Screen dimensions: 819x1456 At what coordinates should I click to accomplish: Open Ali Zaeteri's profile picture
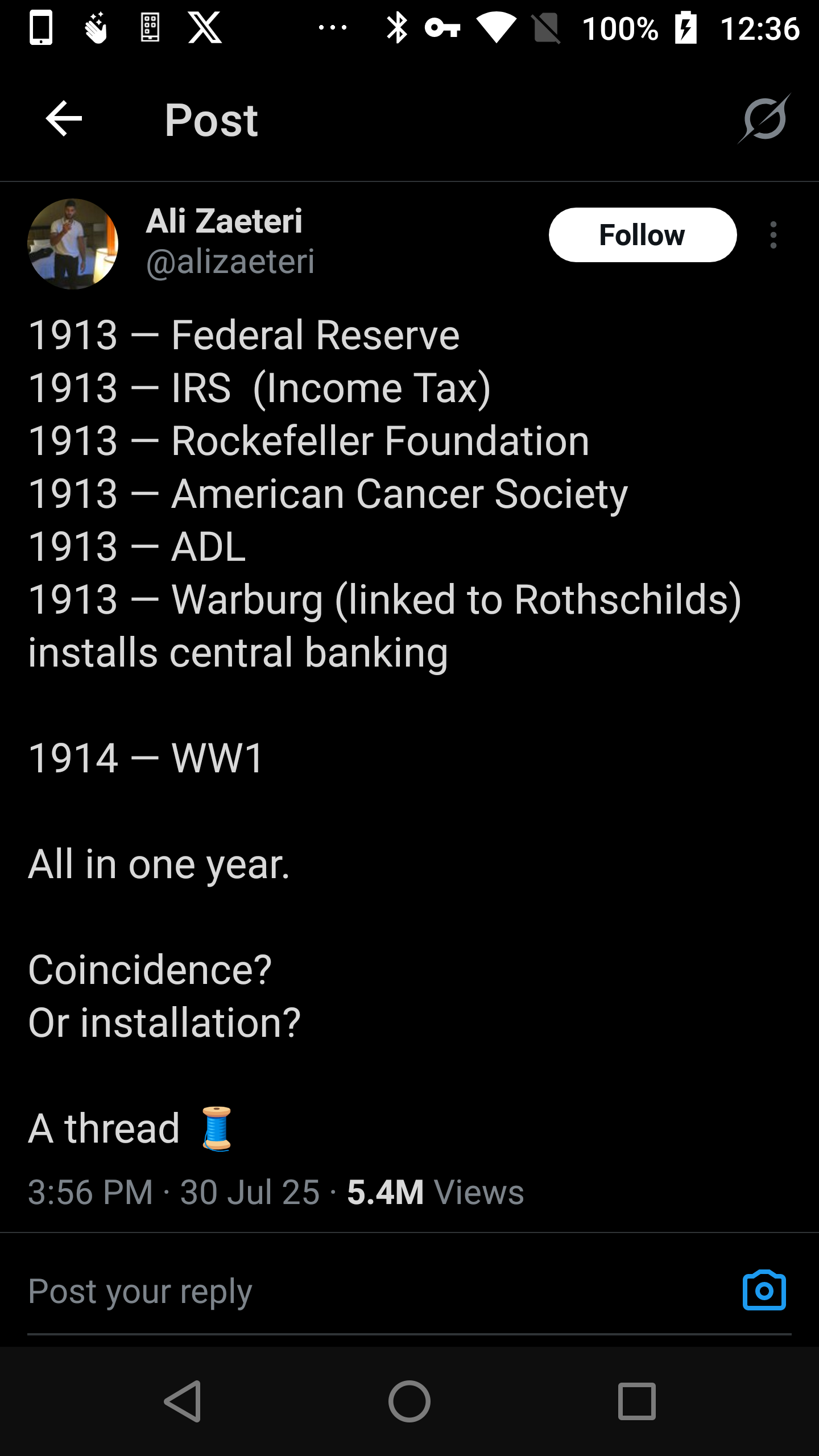coord(73,244)
